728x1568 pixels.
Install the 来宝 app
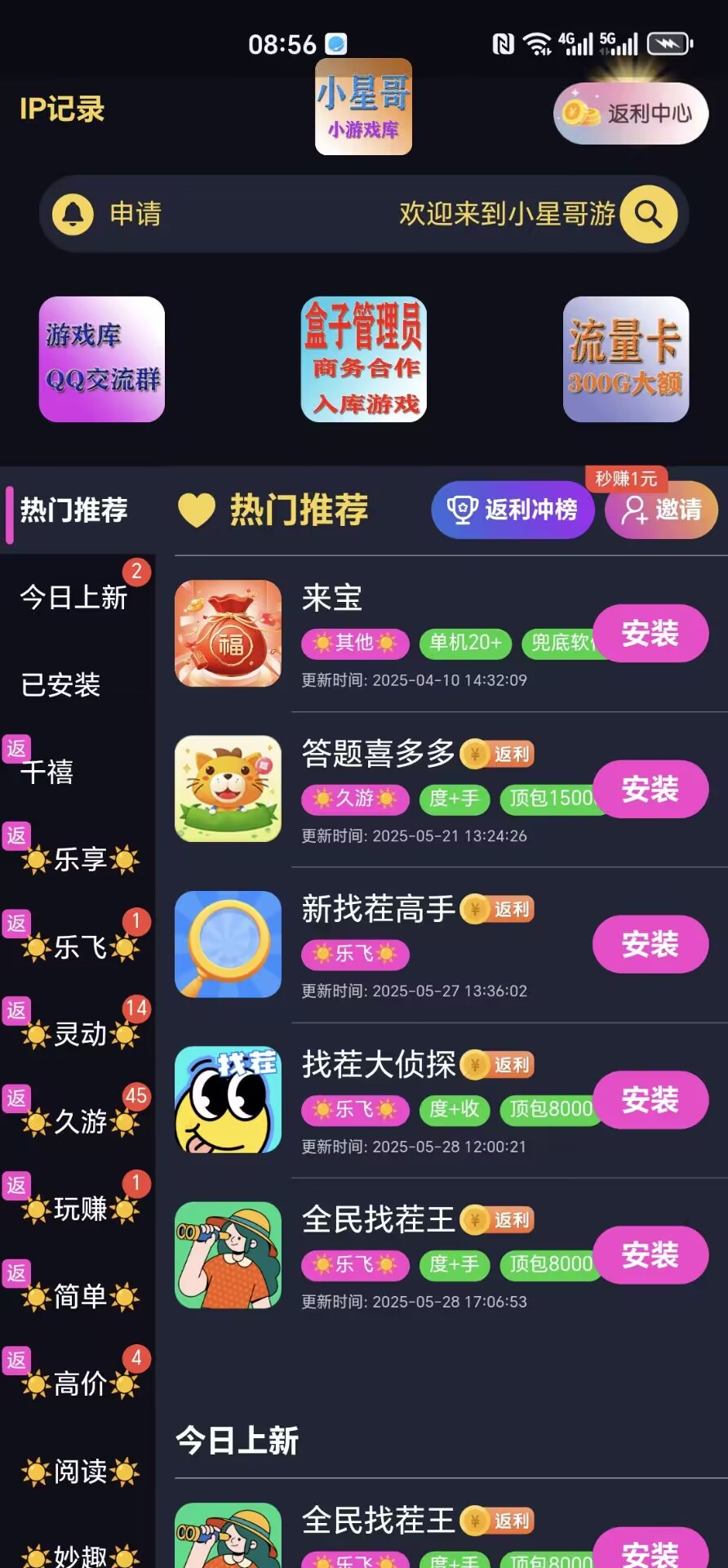pyautogui.click(x=650, y=634)
